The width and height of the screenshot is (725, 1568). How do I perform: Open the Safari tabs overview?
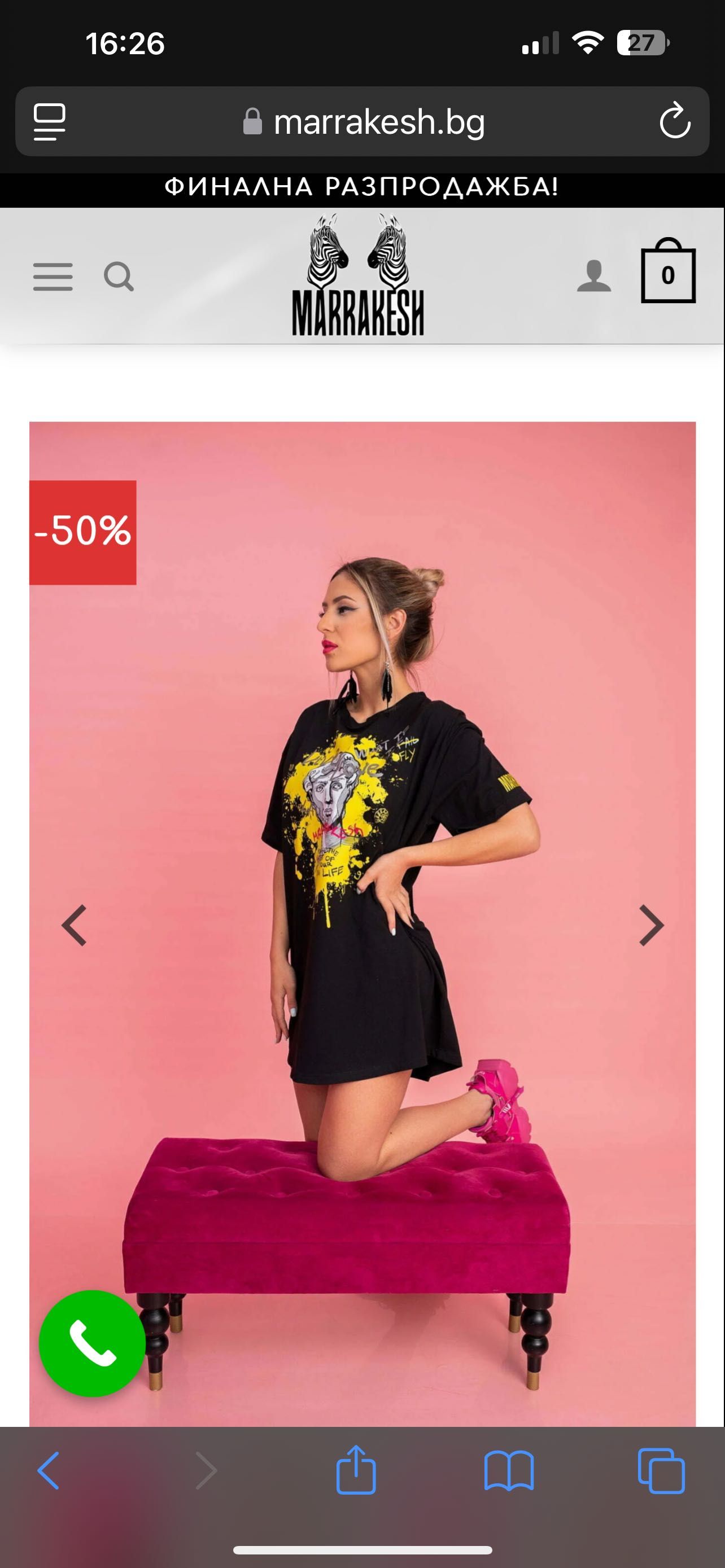tap(661, 1470)
